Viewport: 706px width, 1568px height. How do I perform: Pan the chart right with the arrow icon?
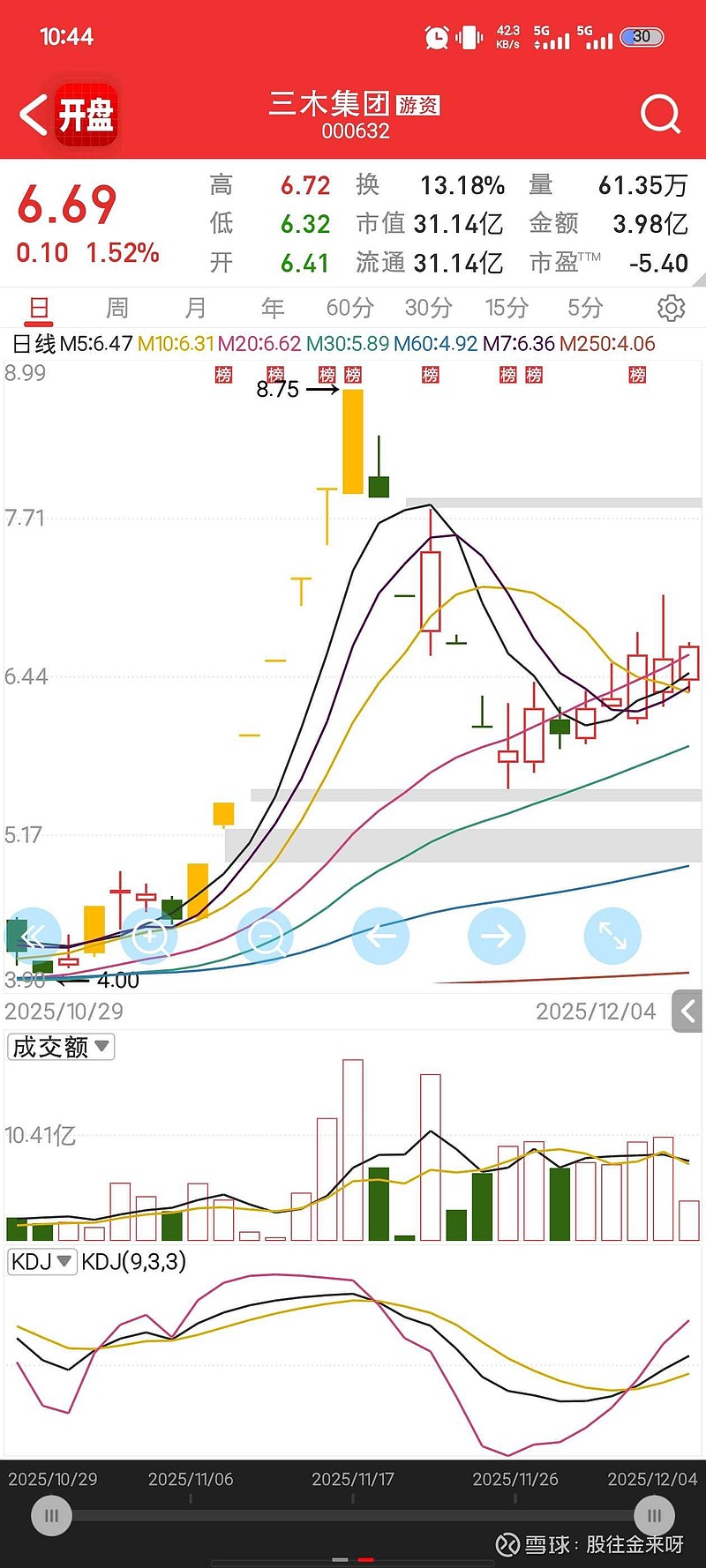coord(497,937)
